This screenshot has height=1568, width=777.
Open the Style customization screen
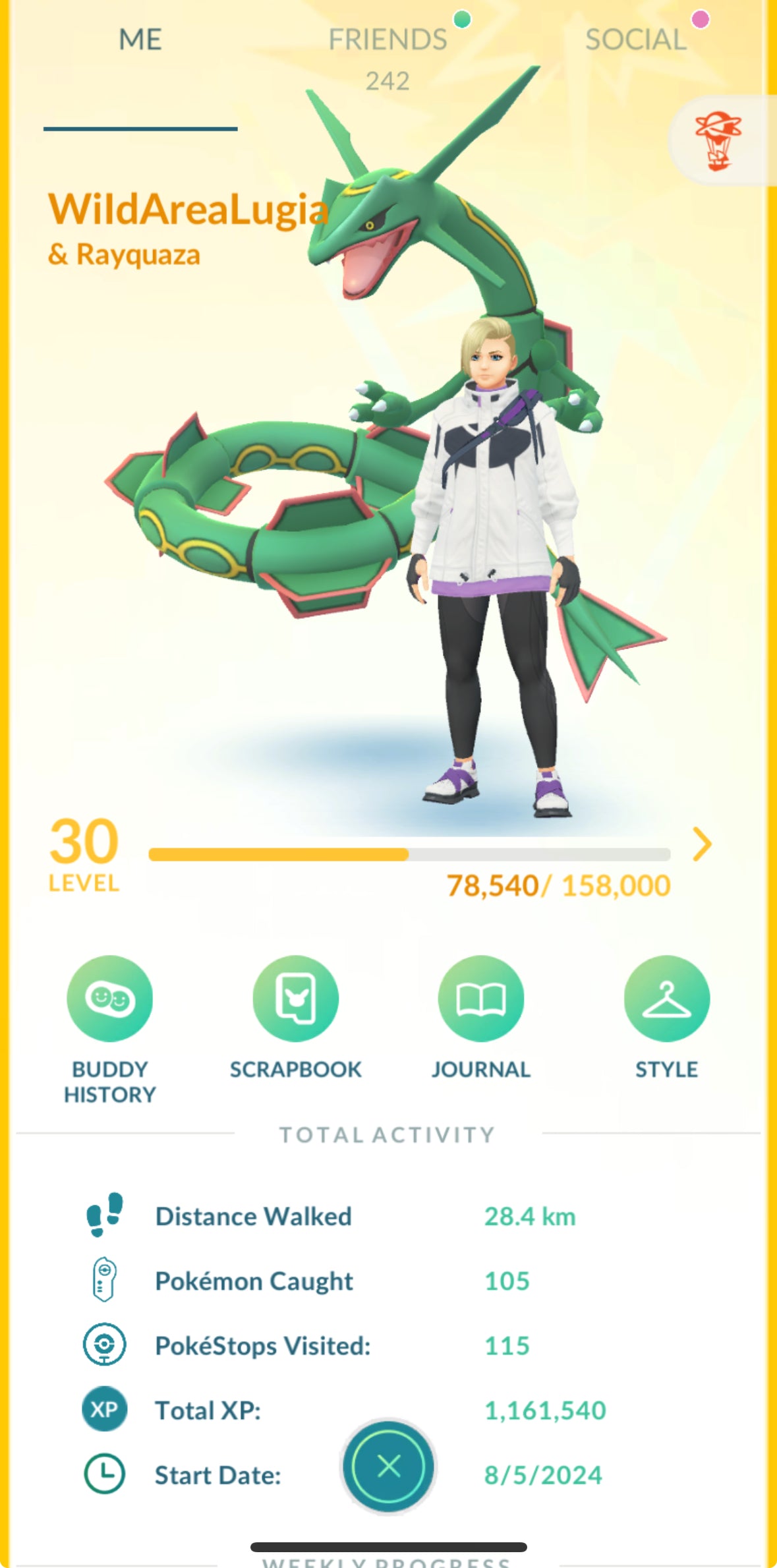point(666,997)
